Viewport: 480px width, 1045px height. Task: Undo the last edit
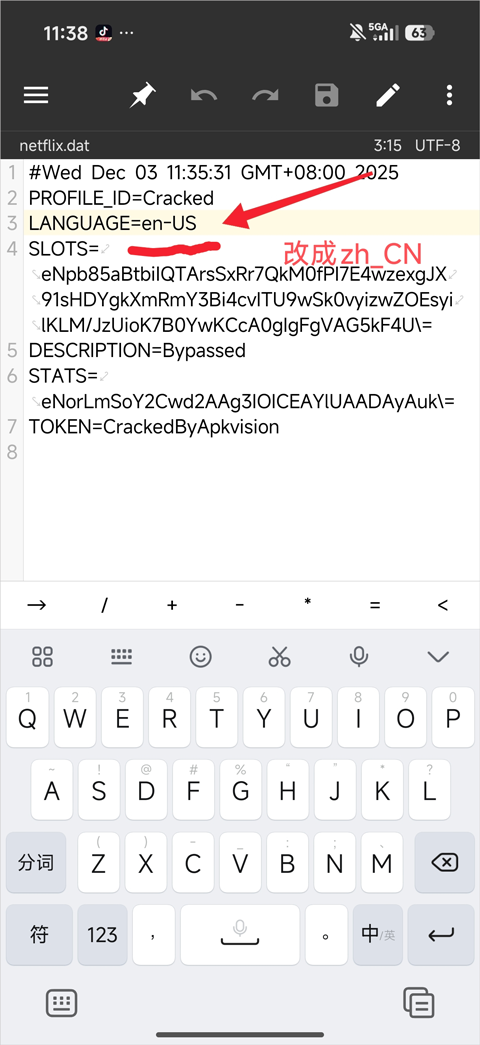click(203, 95)
